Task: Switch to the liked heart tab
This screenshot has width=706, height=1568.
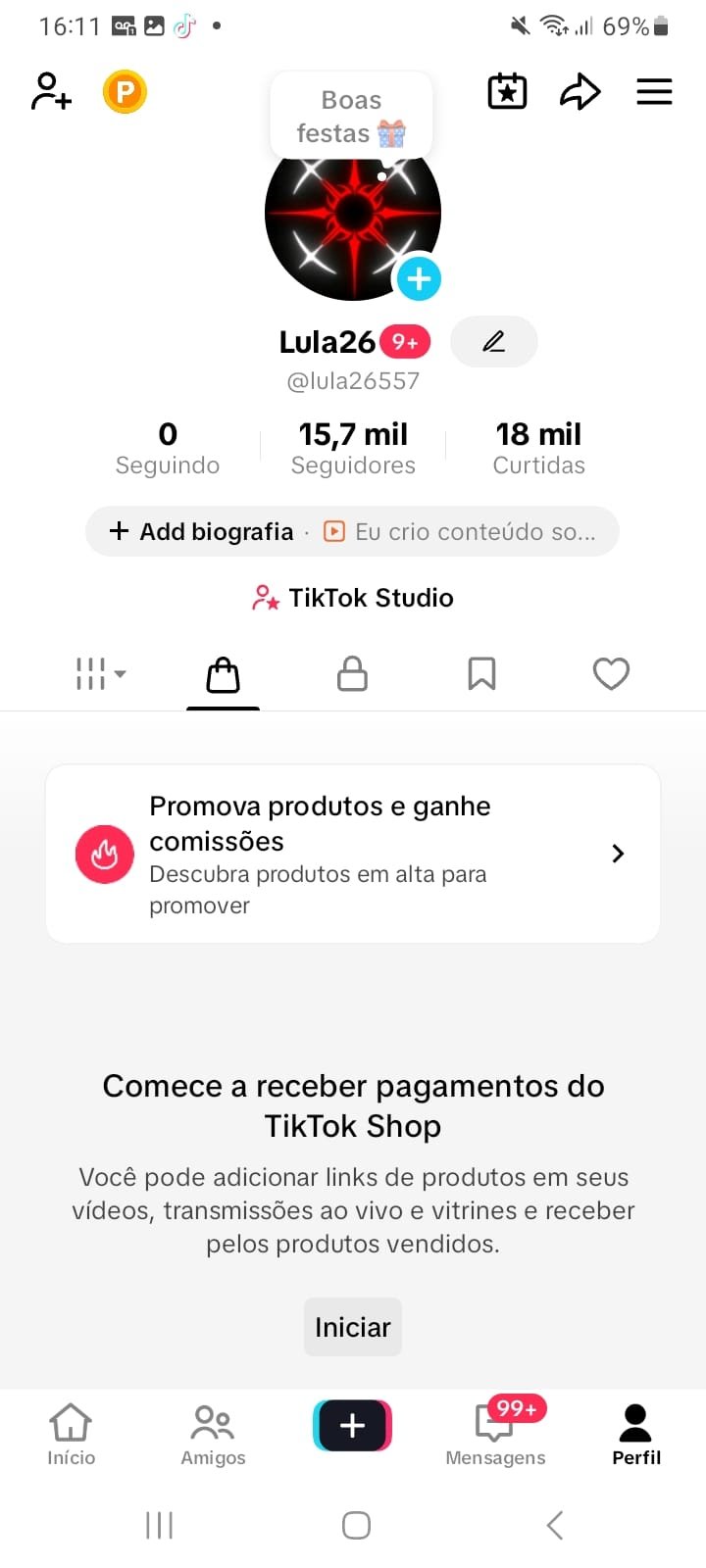Action: pos(611,674)
